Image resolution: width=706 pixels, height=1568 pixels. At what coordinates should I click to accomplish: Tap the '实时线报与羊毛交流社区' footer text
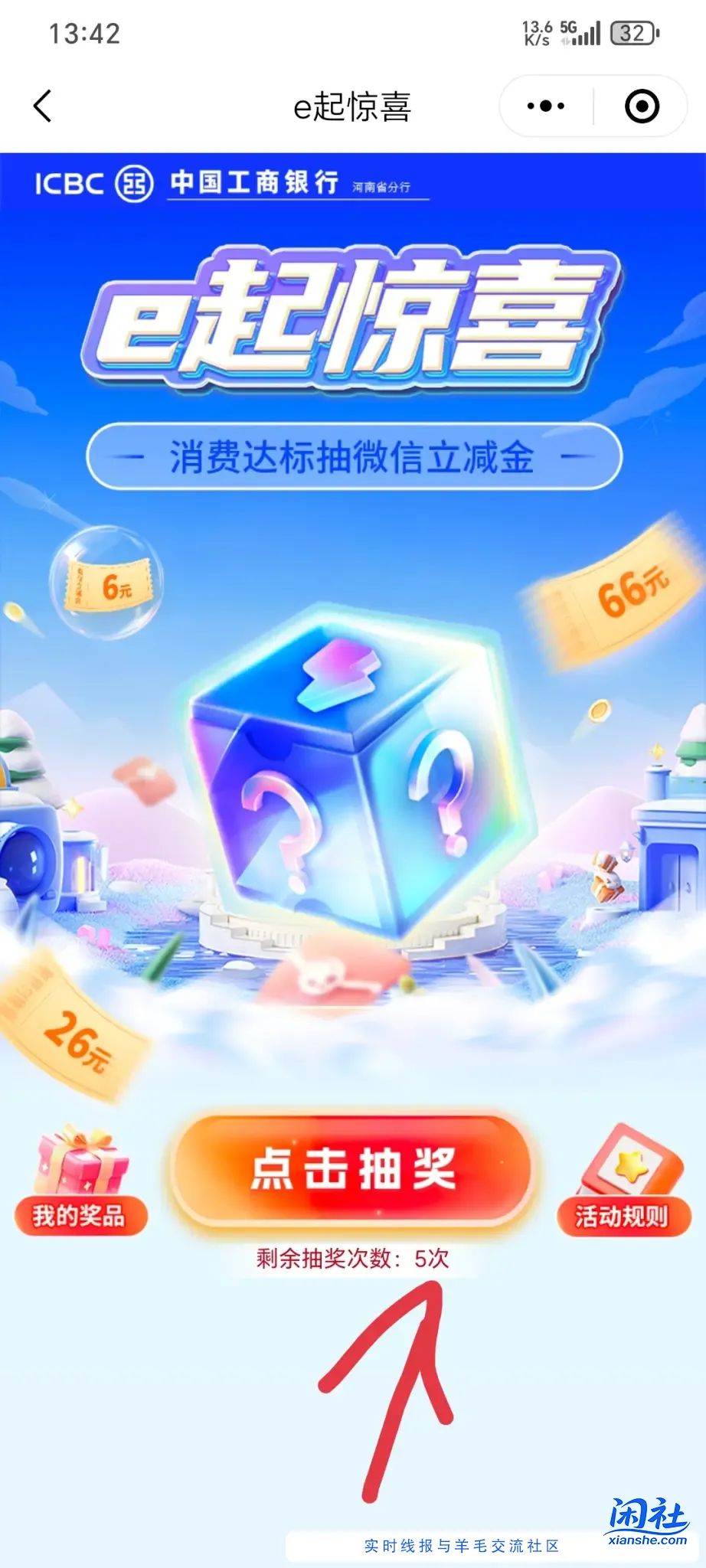pyautogui.click(x=462, y=1546)
